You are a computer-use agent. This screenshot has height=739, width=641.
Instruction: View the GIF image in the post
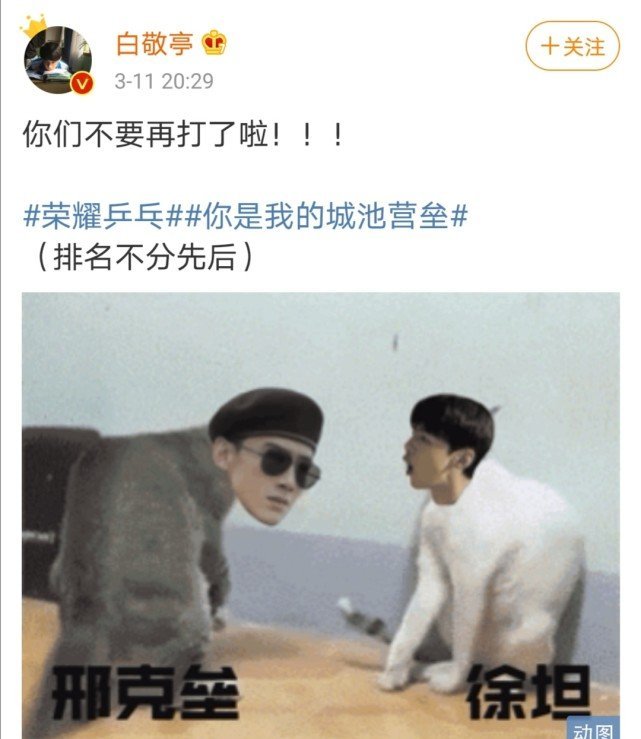(x=320, y=515)
